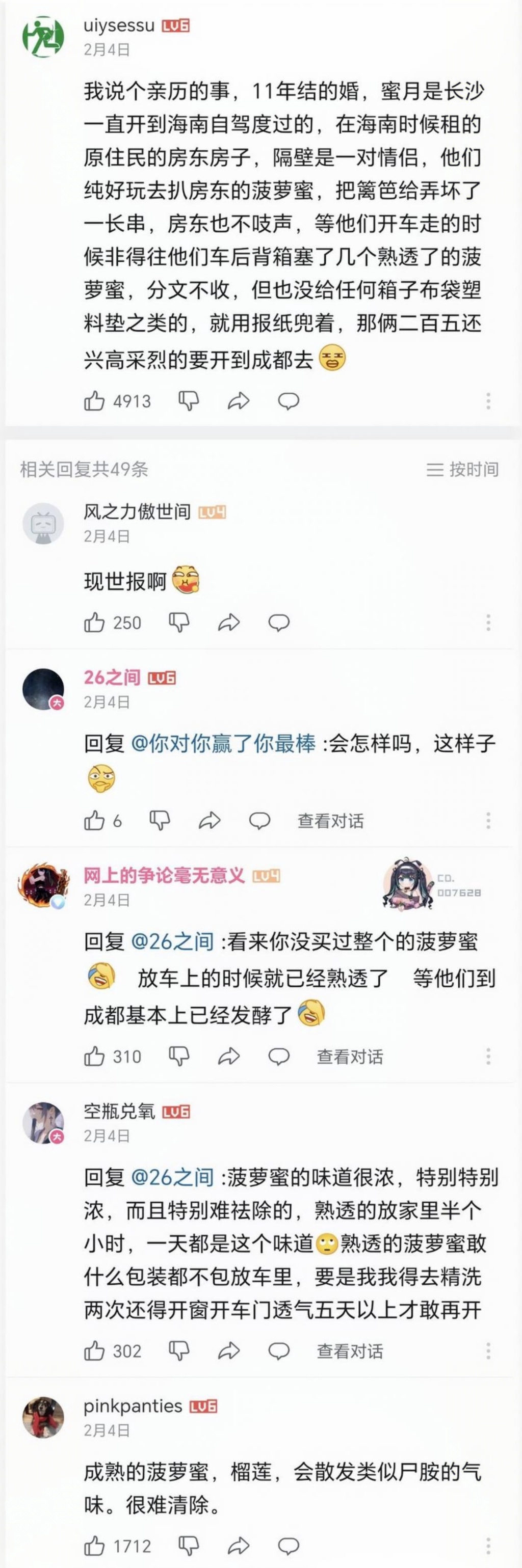522x1568 pixels.
Task: View conversation under 空瓶兑氧's reply
Action: tap(350, 1351)
